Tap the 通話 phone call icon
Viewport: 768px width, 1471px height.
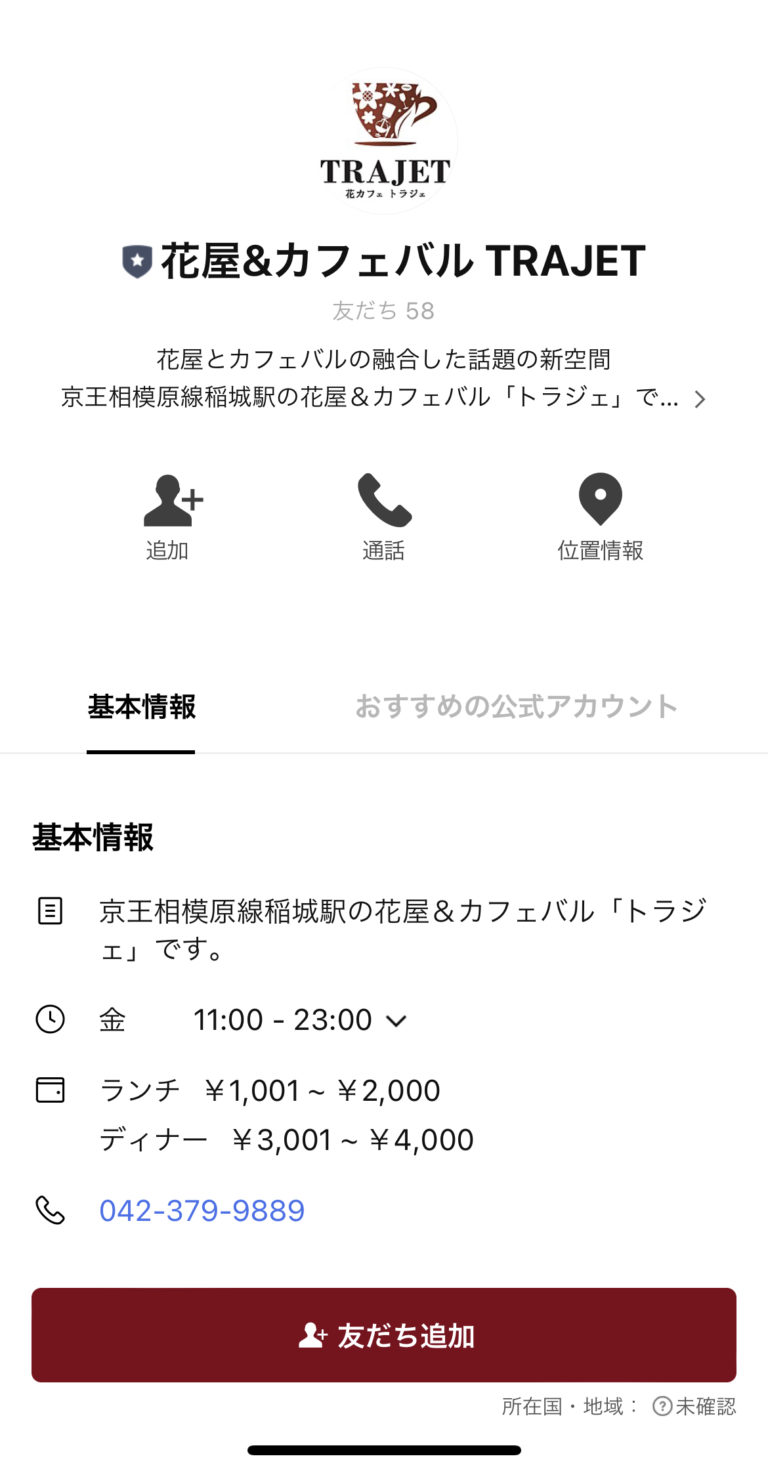tap(383, 500)
